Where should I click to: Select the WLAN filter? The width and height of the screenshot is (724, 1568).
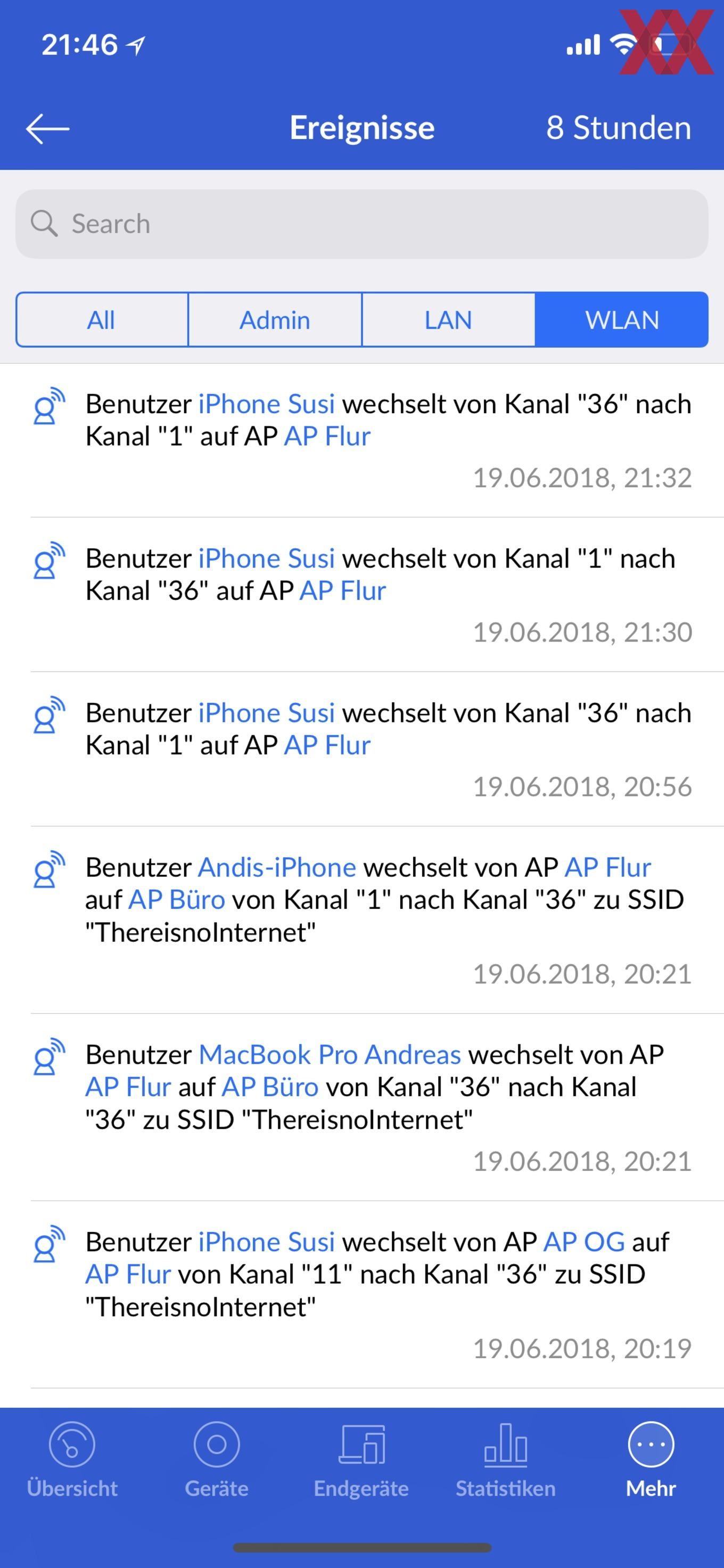pyautogui.click(x=622, y=319)
